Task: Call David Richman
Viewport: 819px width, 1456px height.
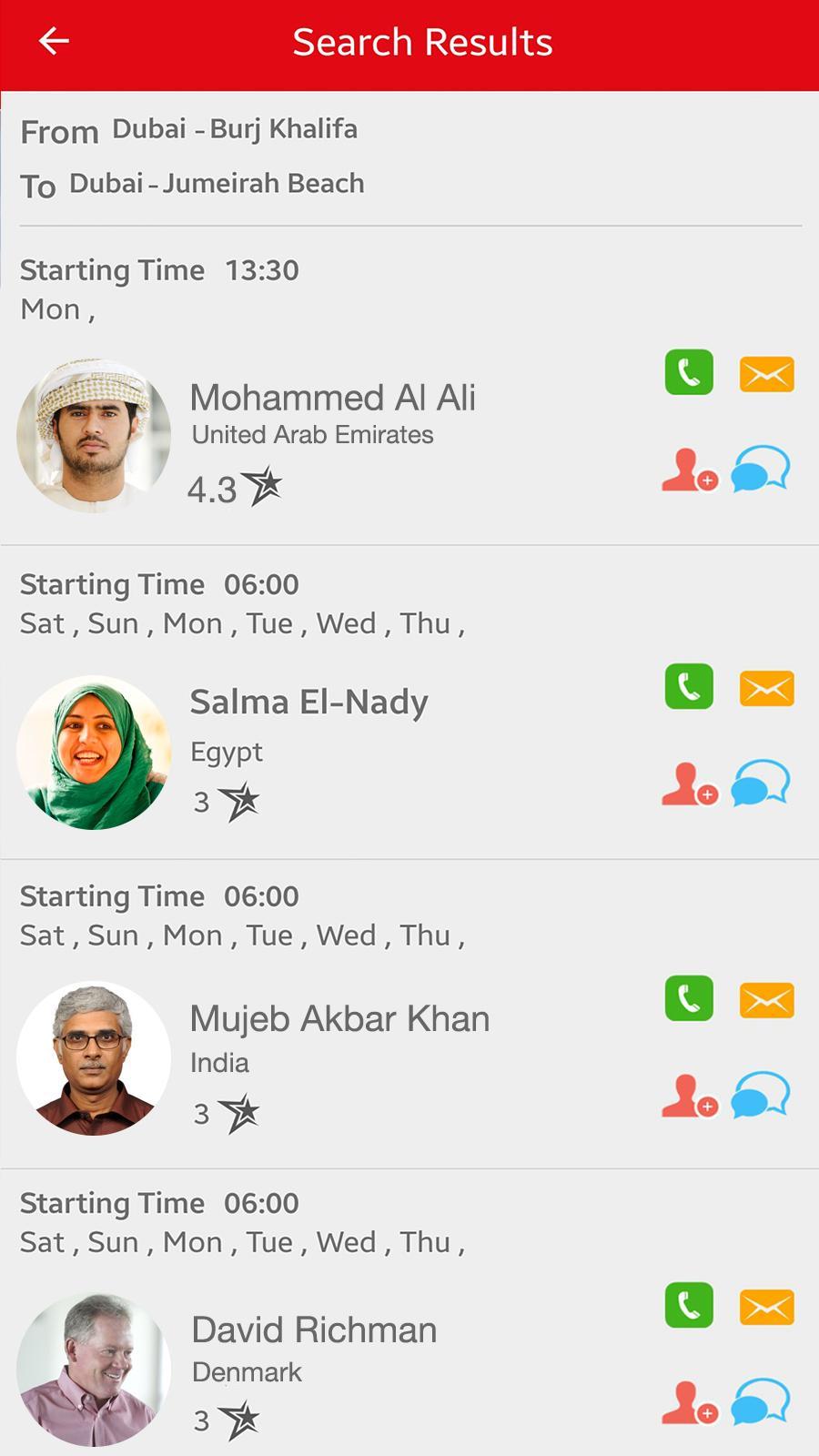Action: point(689,1305)
